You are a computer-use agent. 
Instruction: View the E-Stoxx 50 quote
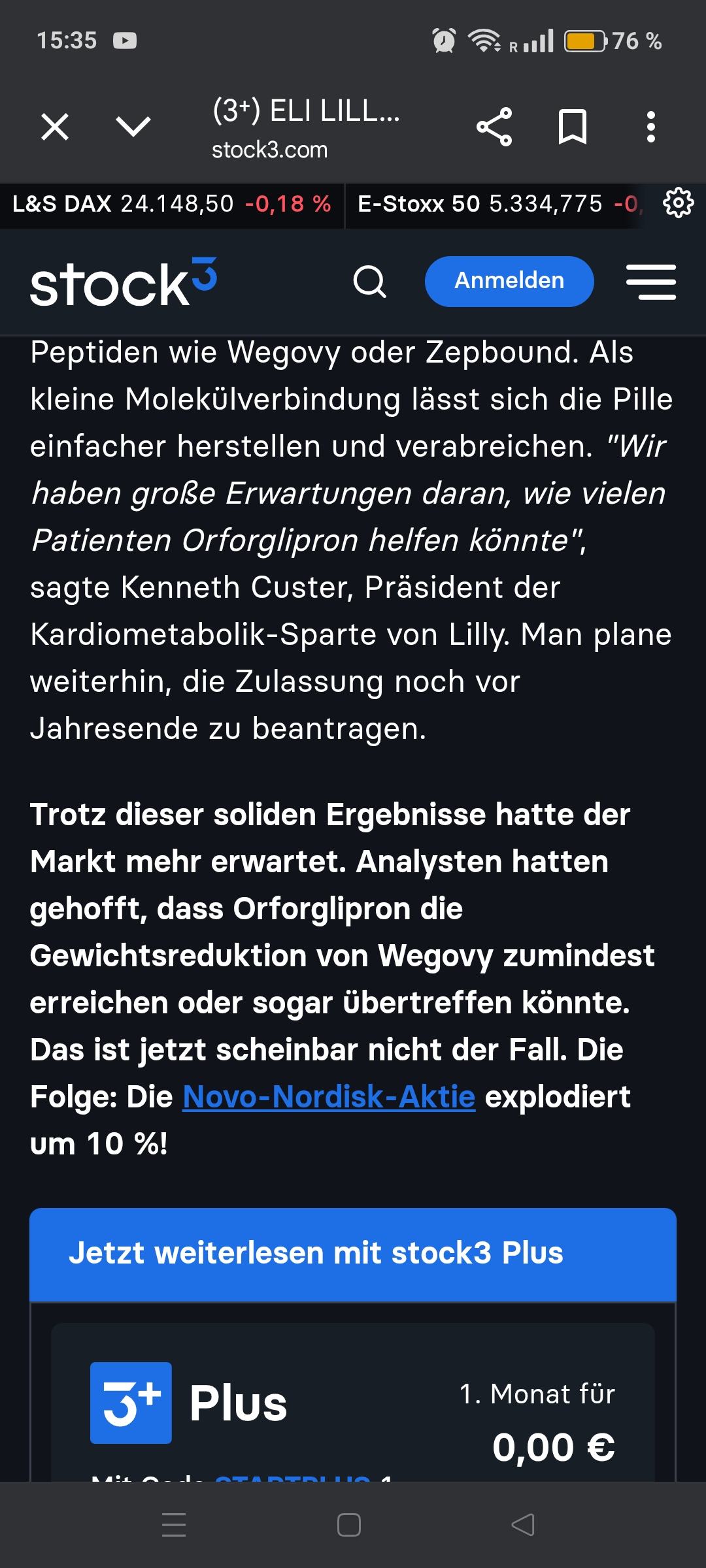coord(497,204)
